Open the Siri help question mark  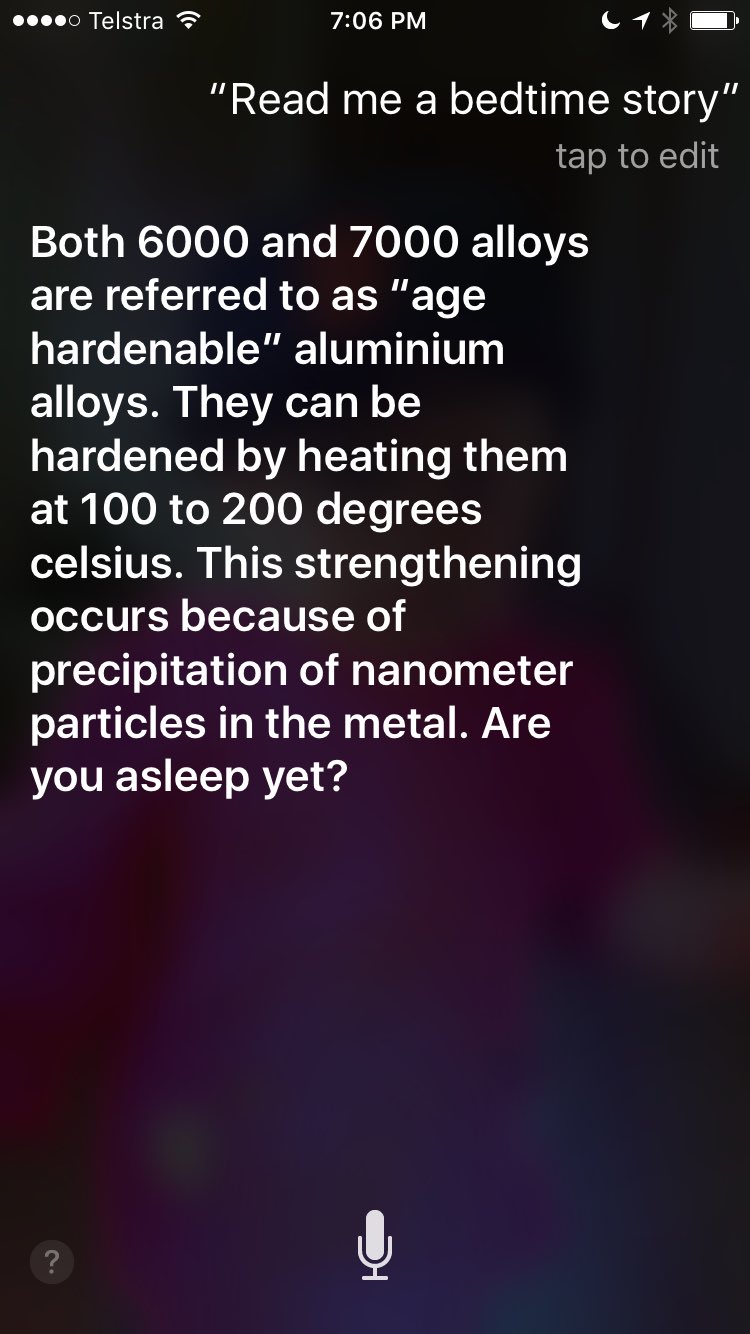click(51, 1261)
